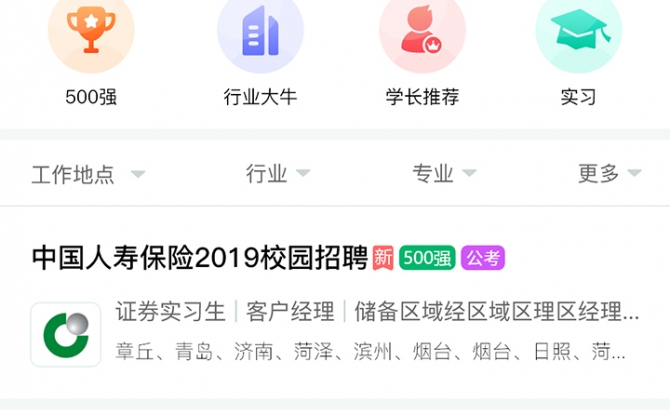This screenshot has width=670, height=415.
Task: Open 中国人寿保险2019校园招聘 job listing
Action: pyautogui.click(x=200, y=258)
